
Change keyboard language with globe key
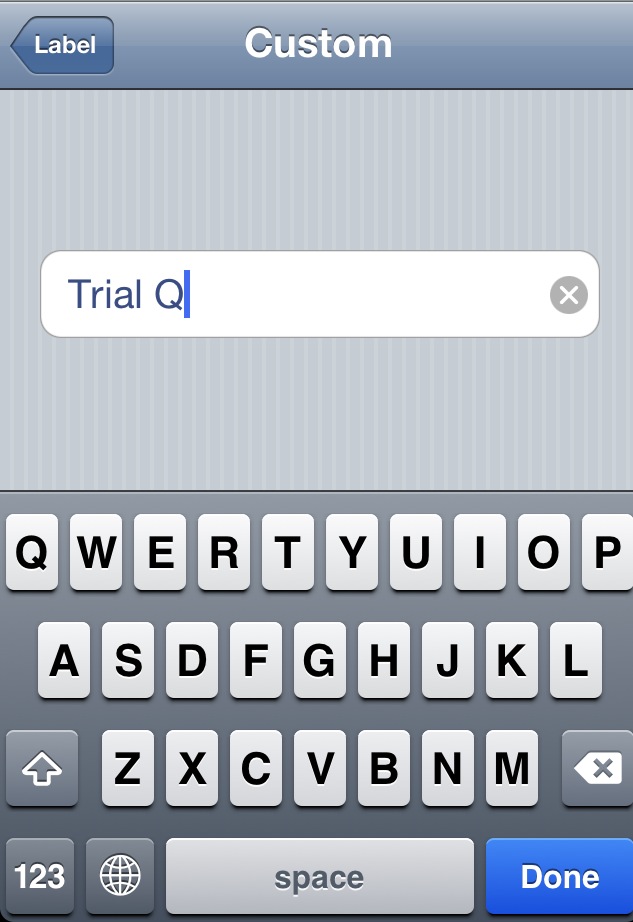120,877
